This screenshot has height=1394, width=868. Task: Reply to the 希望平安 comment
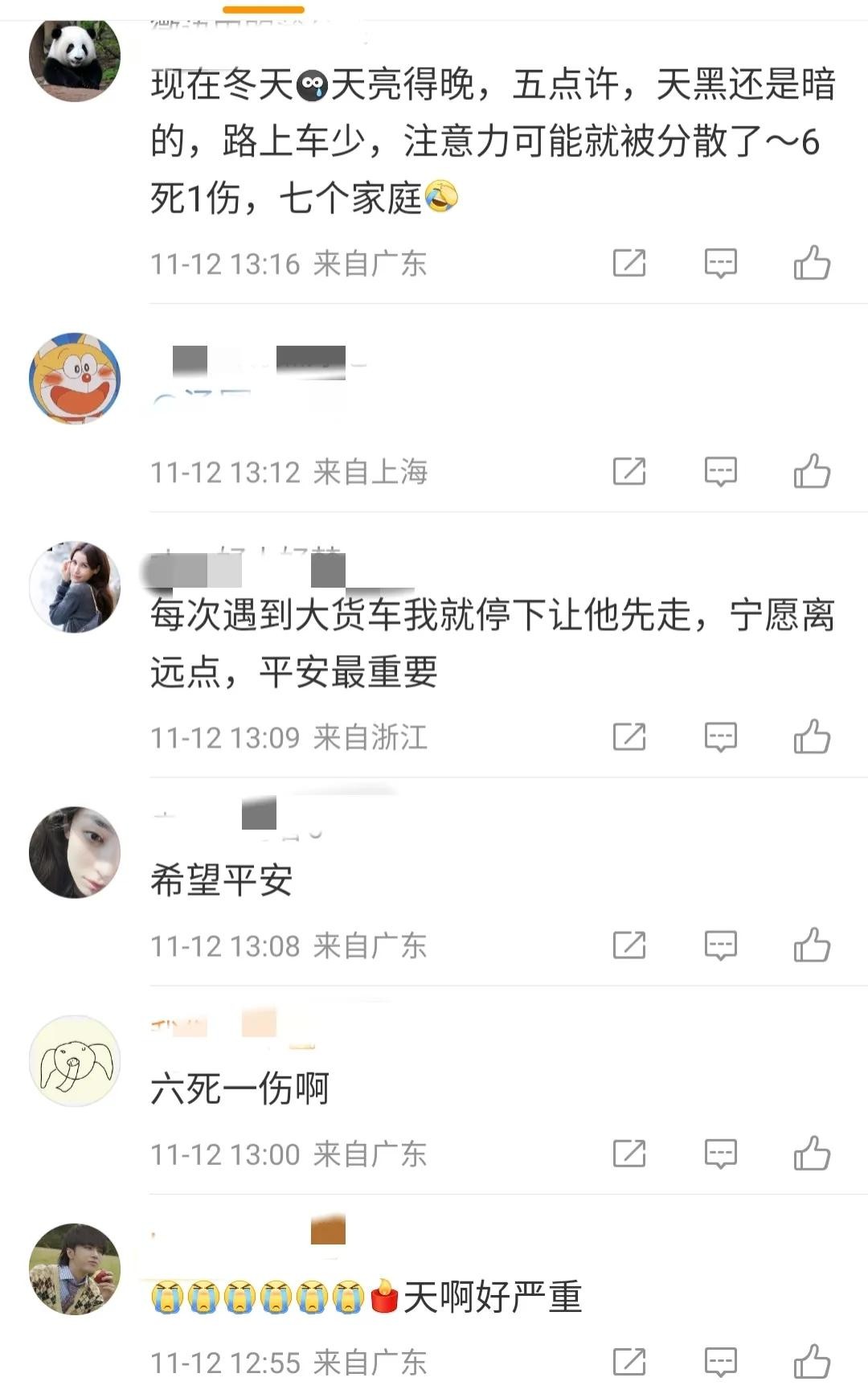720,945
